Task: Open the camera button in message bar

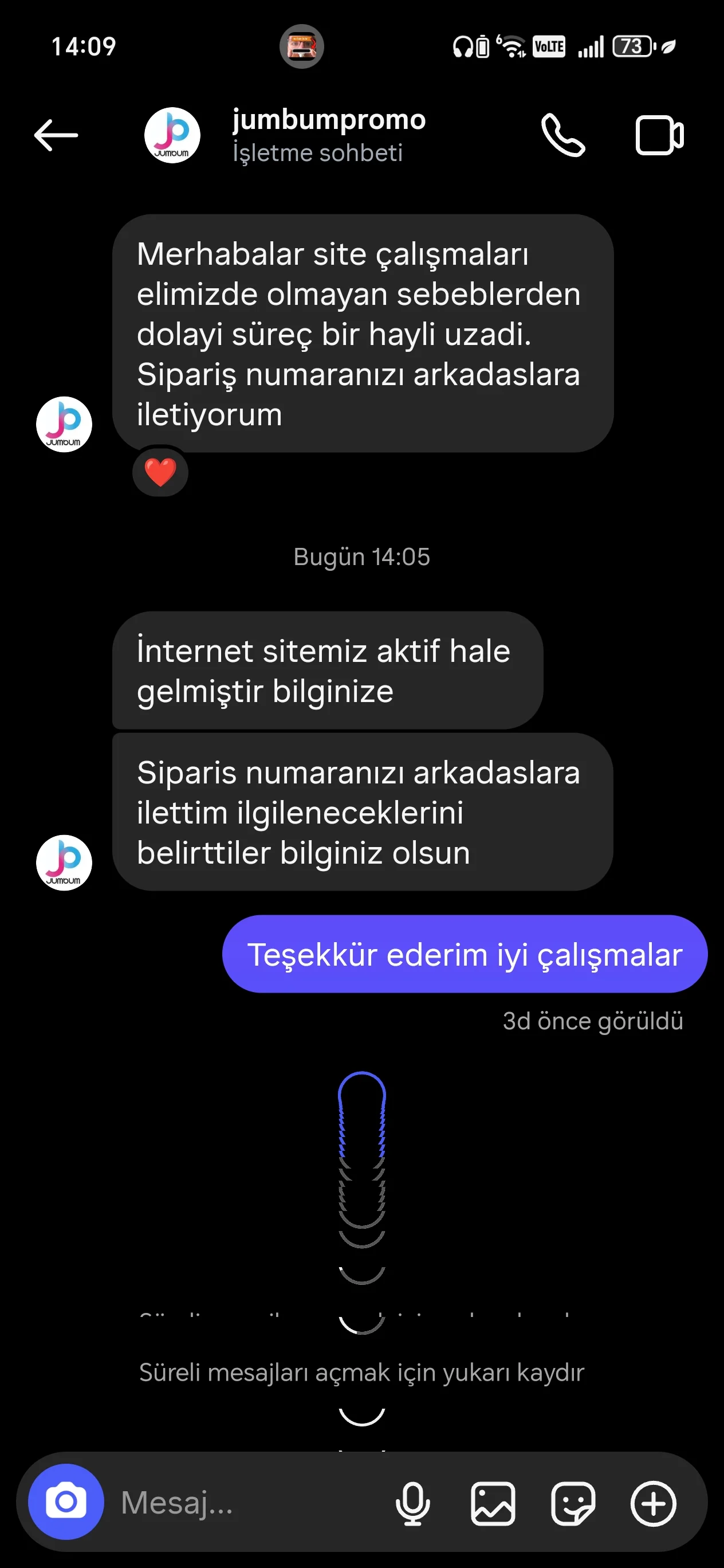Action: (66, 1502)
